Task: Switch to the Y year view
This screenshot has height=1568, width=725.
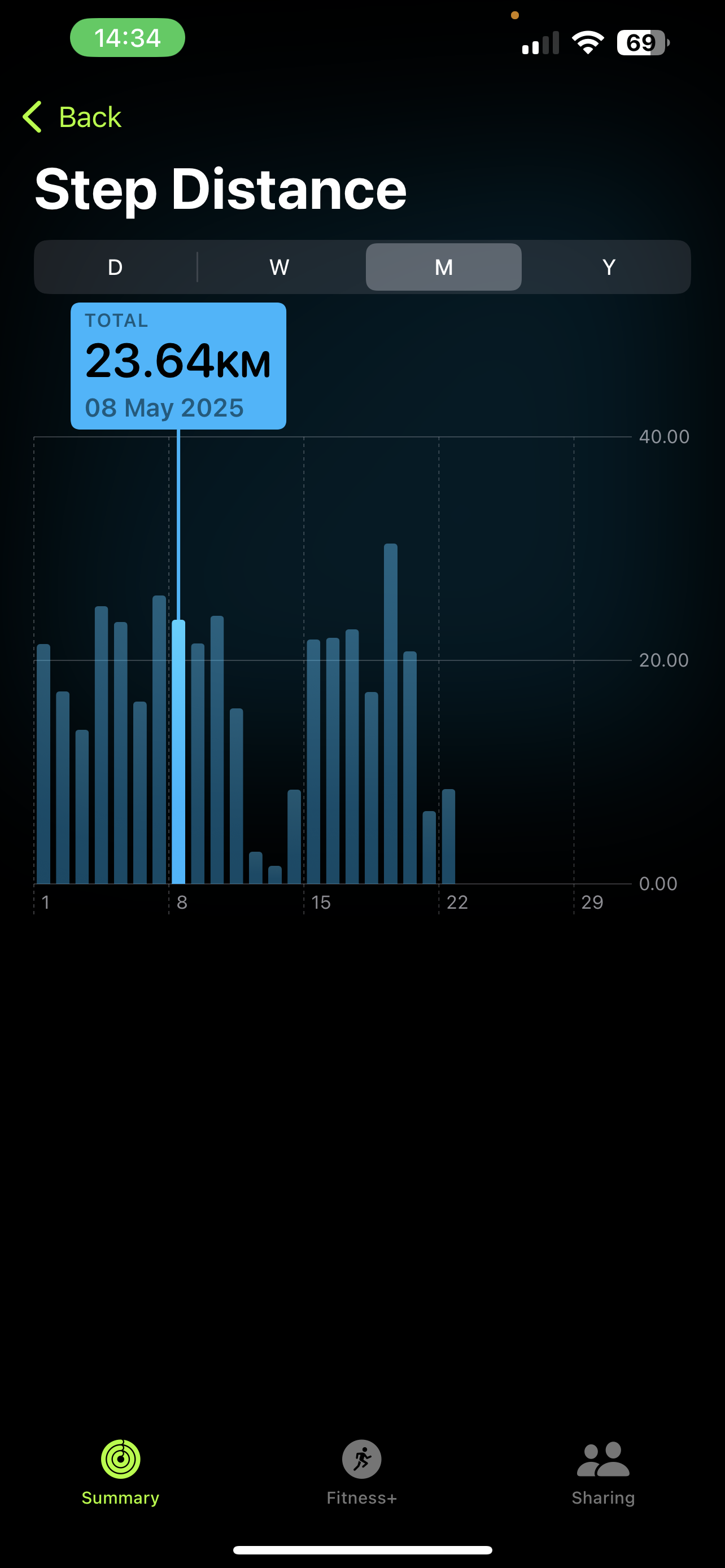Action: (x=609, y=266)
